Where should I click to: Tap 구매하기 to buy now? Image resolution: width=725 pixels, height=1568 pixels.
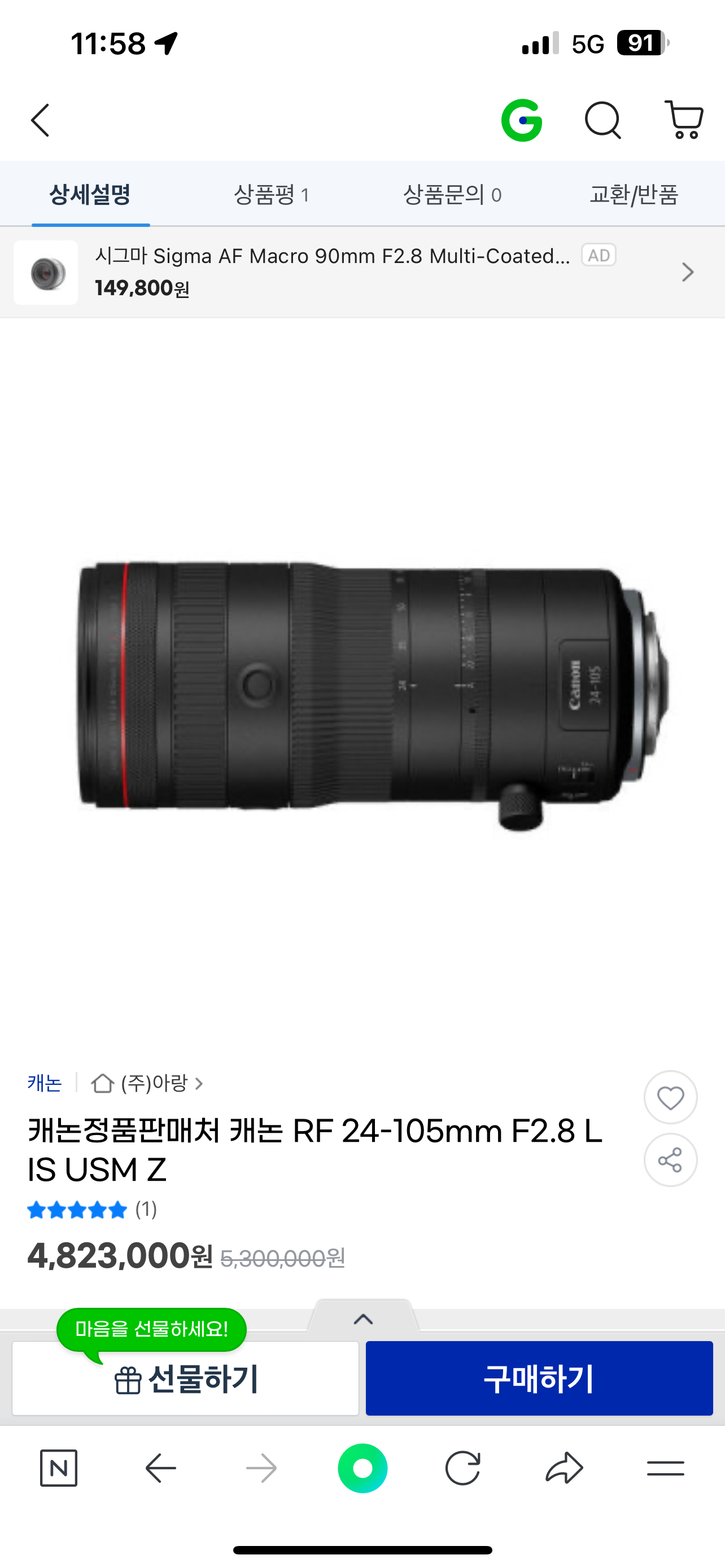click(x=539, y=1379)
